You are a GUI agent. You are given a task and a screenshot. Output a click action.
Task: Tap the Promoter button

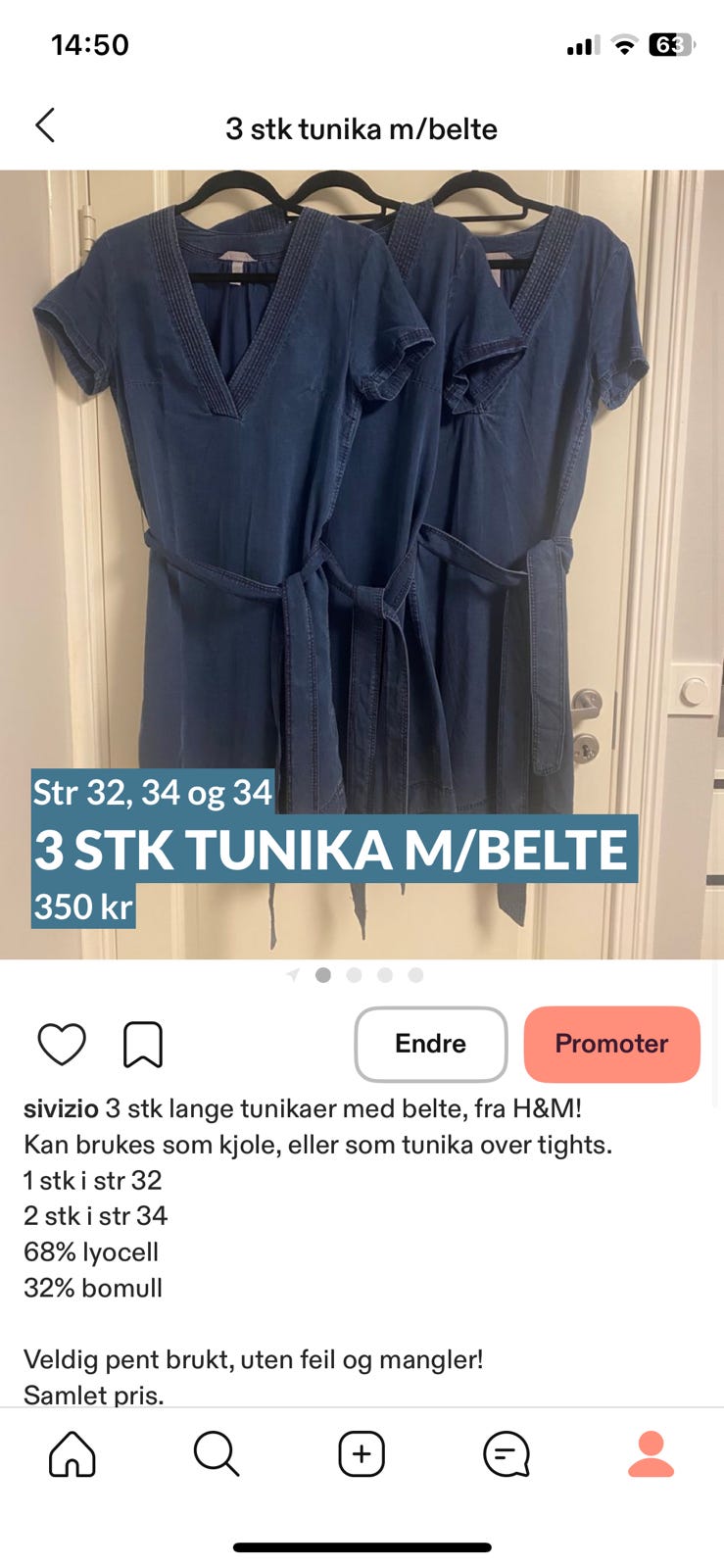point(611,1044)
